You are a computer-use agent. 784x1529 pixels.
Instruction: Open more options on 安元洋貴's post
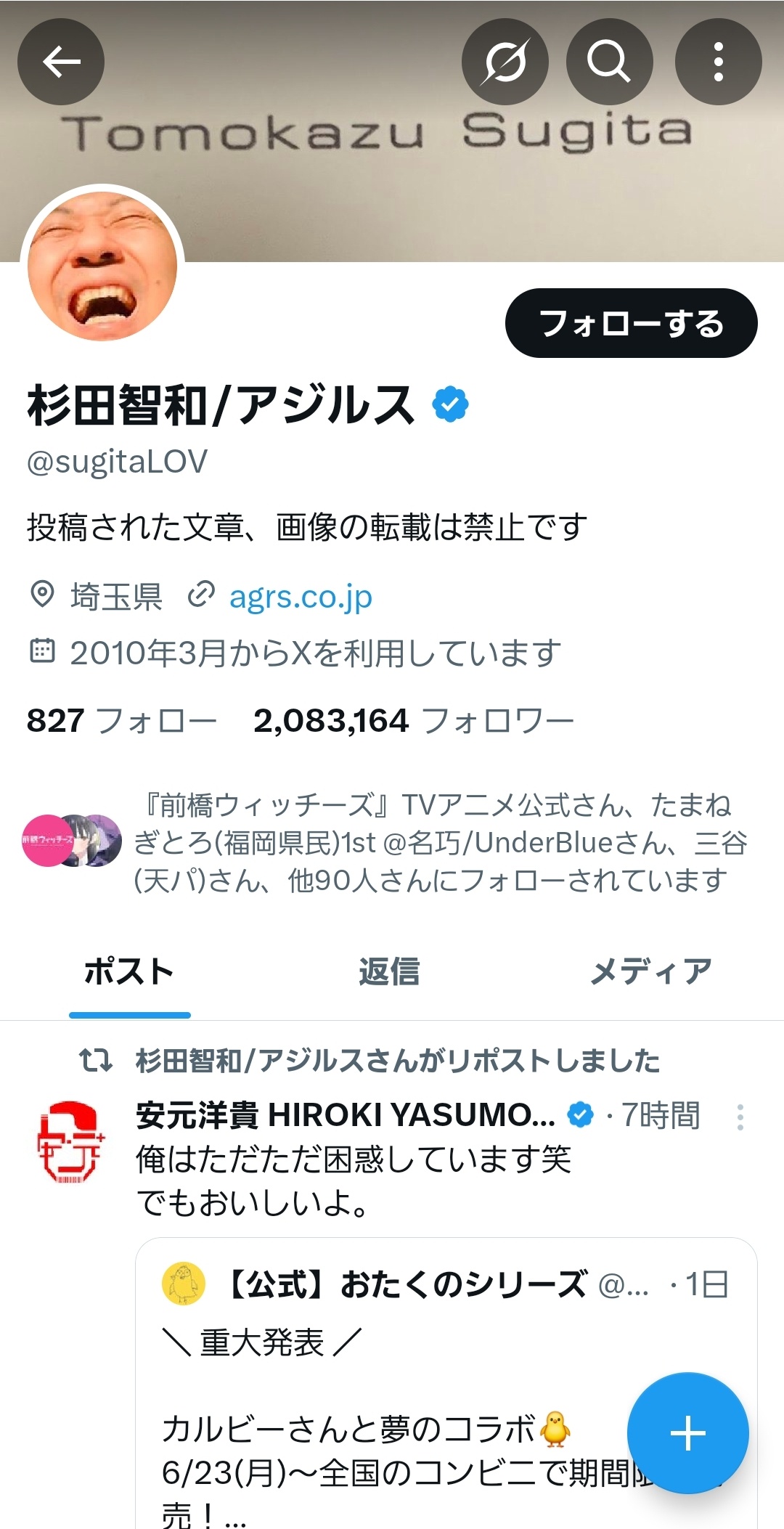tap(740, 1117)
